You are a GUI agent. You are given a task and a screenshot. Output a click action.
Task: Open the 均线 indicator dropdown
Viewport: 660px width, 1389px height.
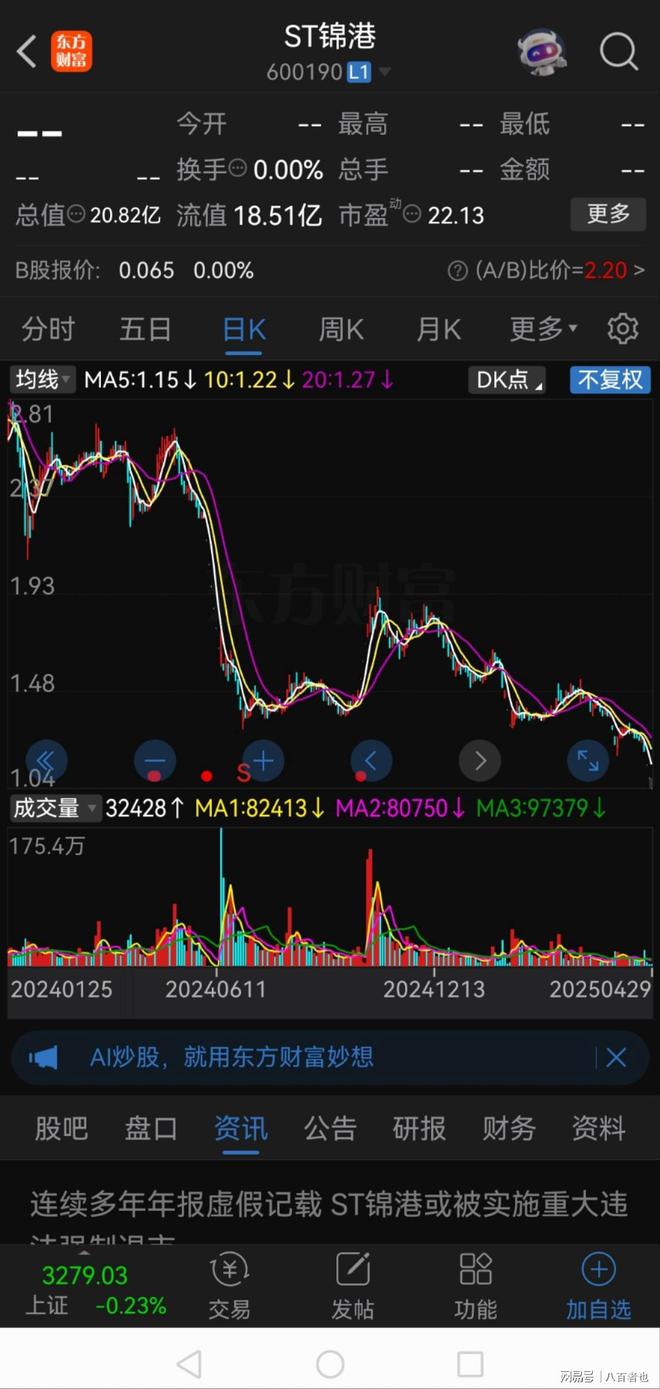point(42,380)
